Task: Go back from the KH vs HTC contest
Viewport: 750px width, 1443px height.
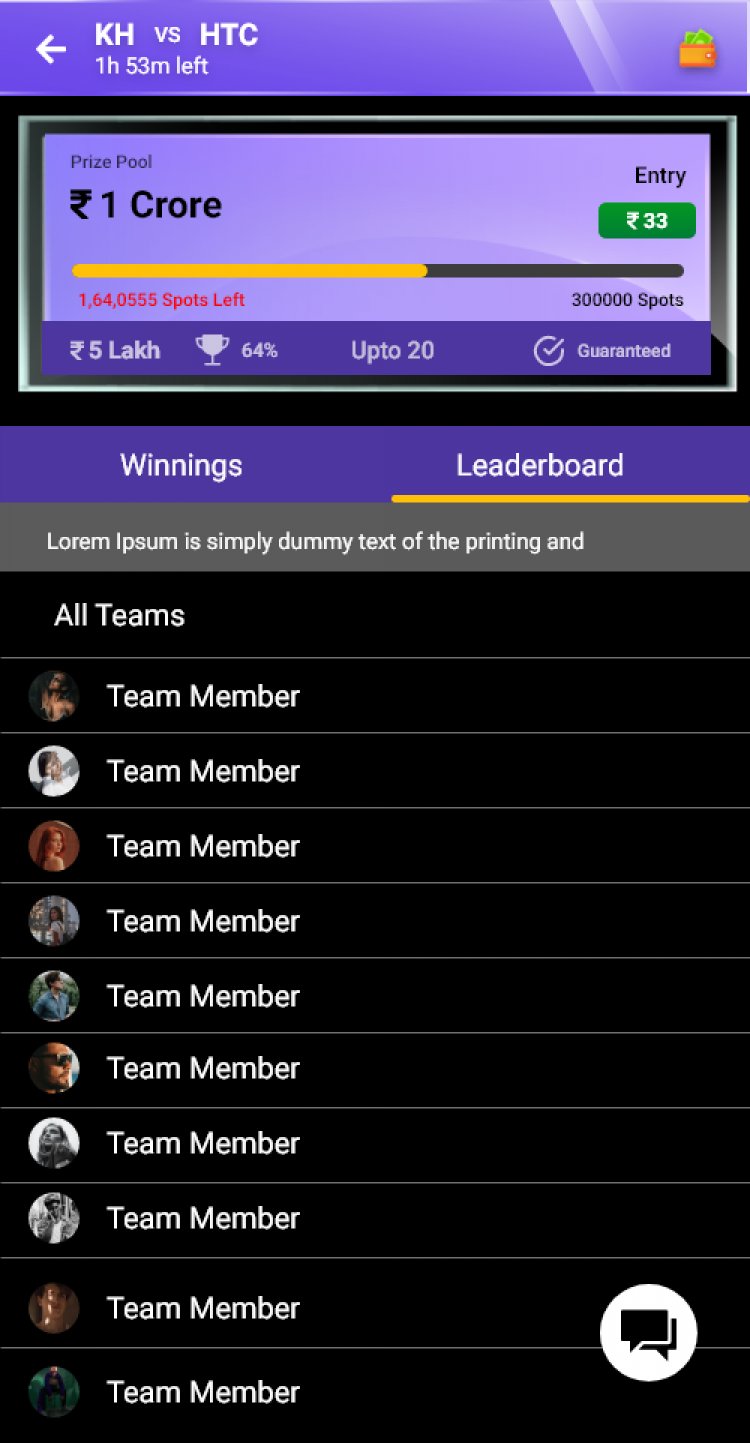Action: pos(50,49)
